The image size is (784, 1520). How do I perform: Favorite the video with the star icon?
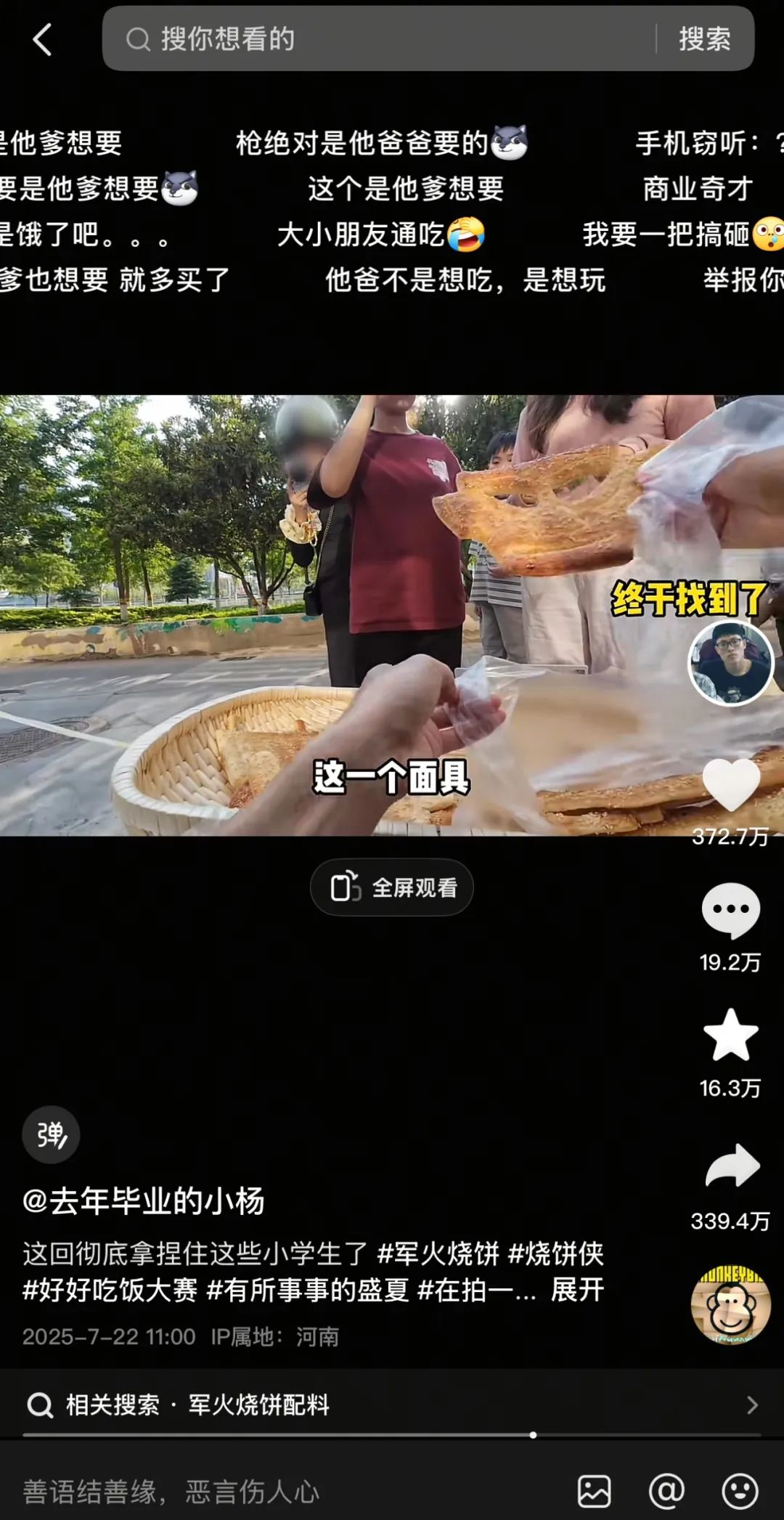pos(730,1036)
